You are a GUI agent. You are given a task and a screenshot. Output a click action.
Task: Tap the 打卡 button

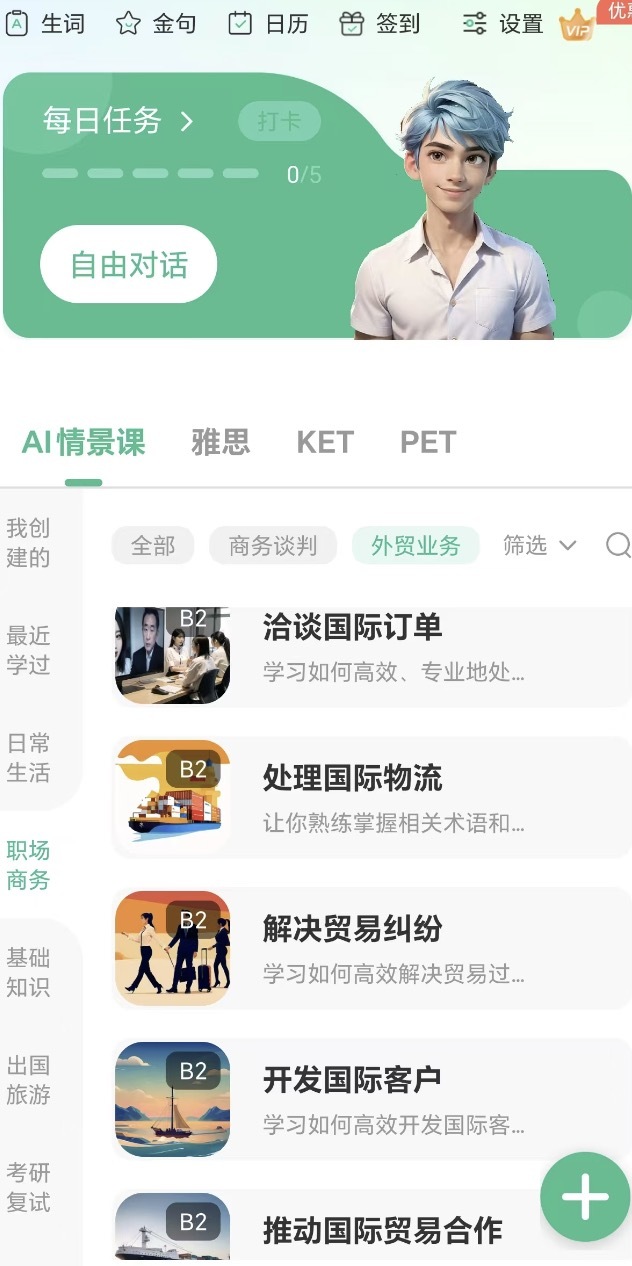(x=279, y=122)
